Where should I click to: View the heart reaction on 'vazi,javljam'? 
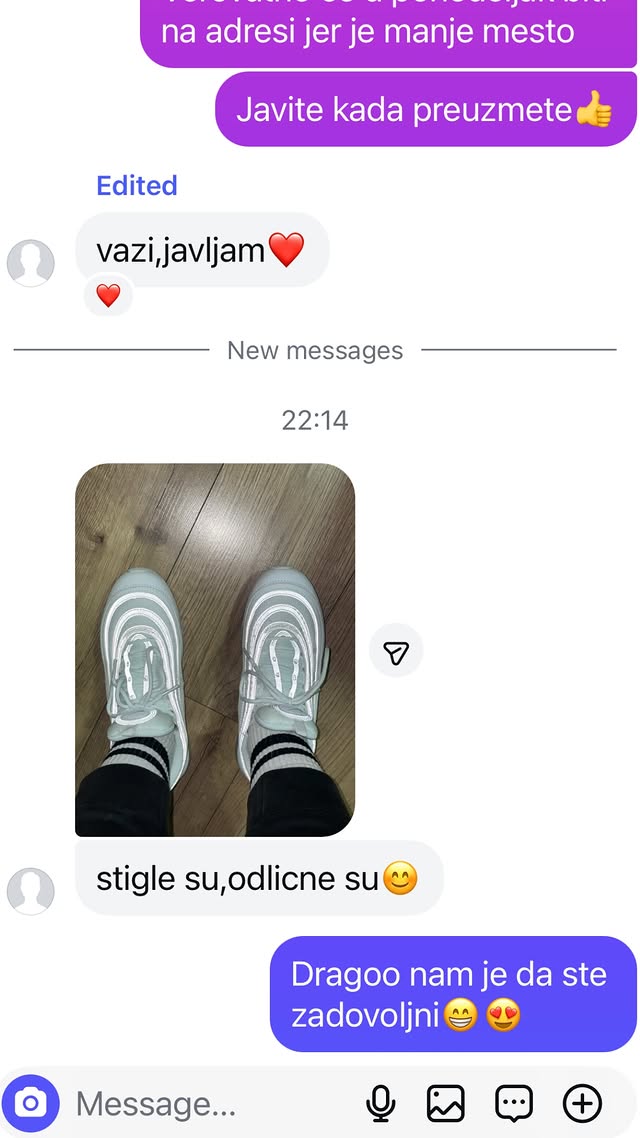pyautogui.click(x=108, y=295)
